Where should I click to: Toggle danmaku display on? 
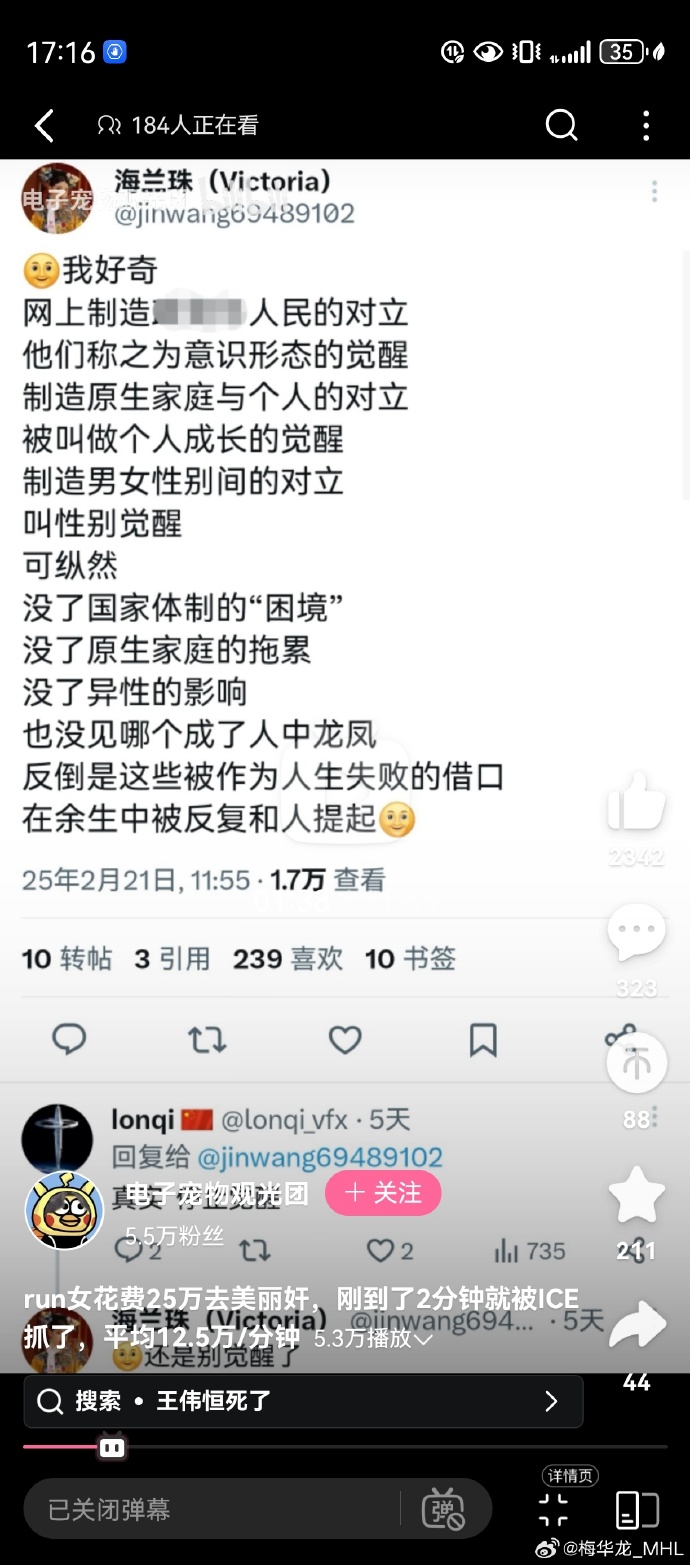click(443, 1509)
